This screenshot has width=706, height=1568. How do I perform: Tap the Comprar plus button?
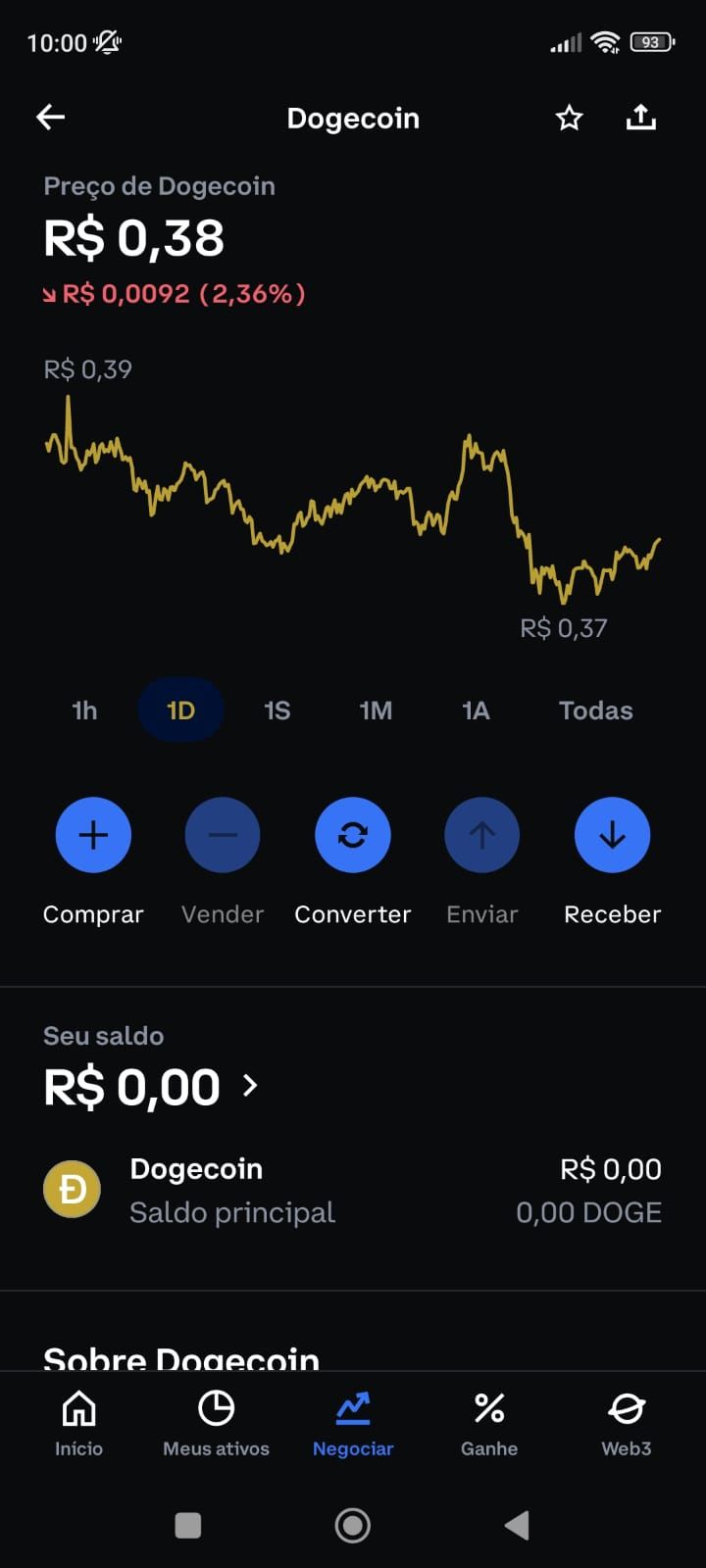tap(93, 835)
